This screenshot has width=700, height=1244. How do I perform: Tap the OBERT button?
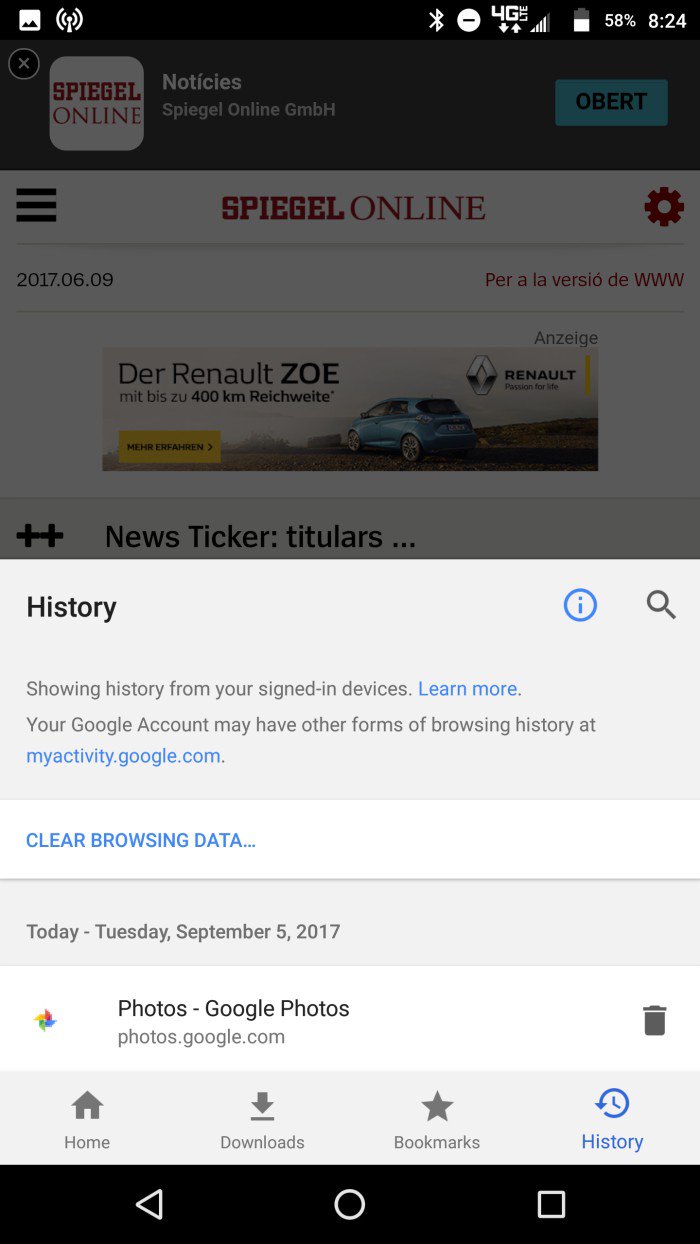click(x=611, y=102)
